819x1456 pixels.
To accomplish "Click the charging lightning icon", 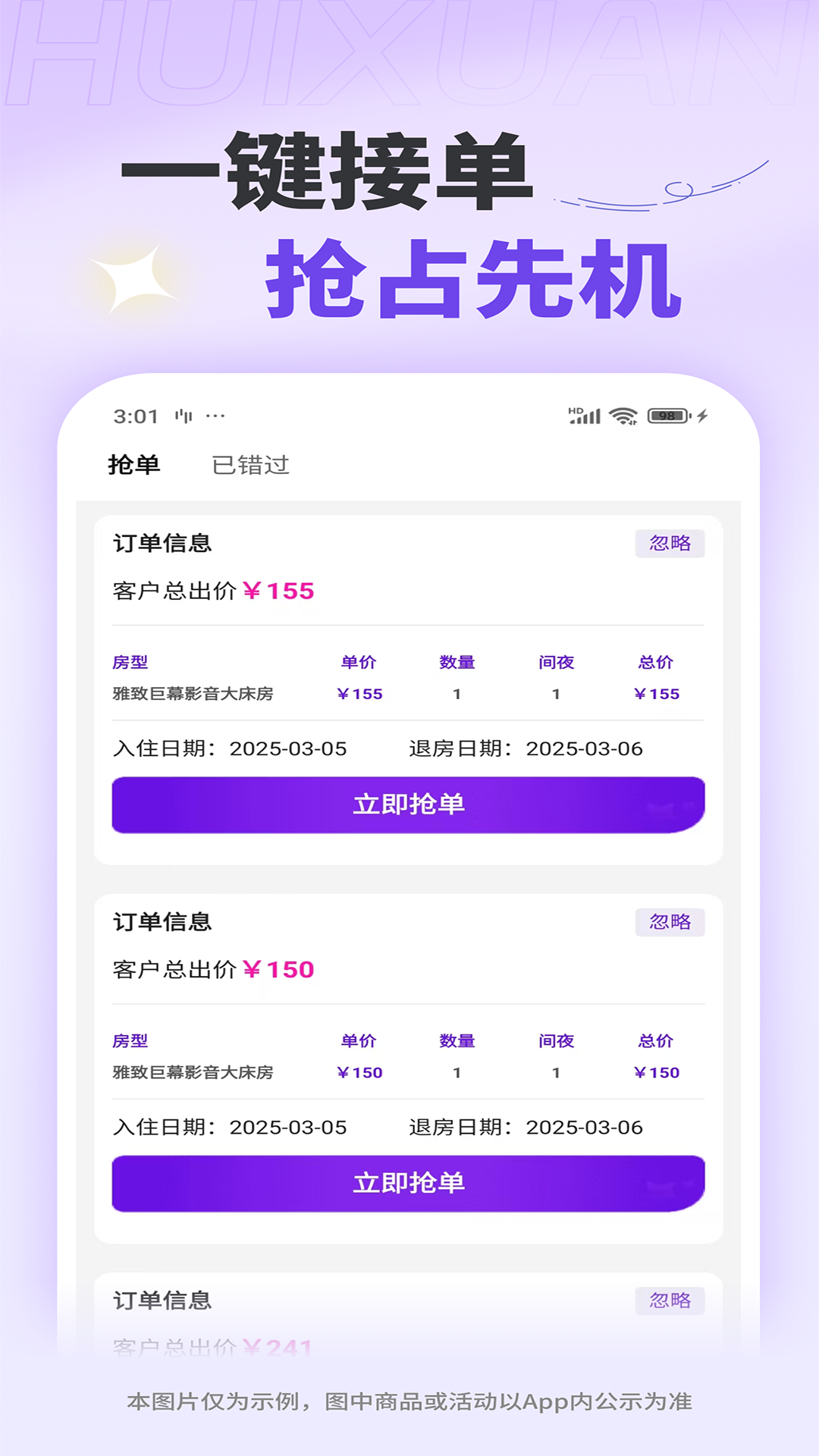I will (701, 416).
